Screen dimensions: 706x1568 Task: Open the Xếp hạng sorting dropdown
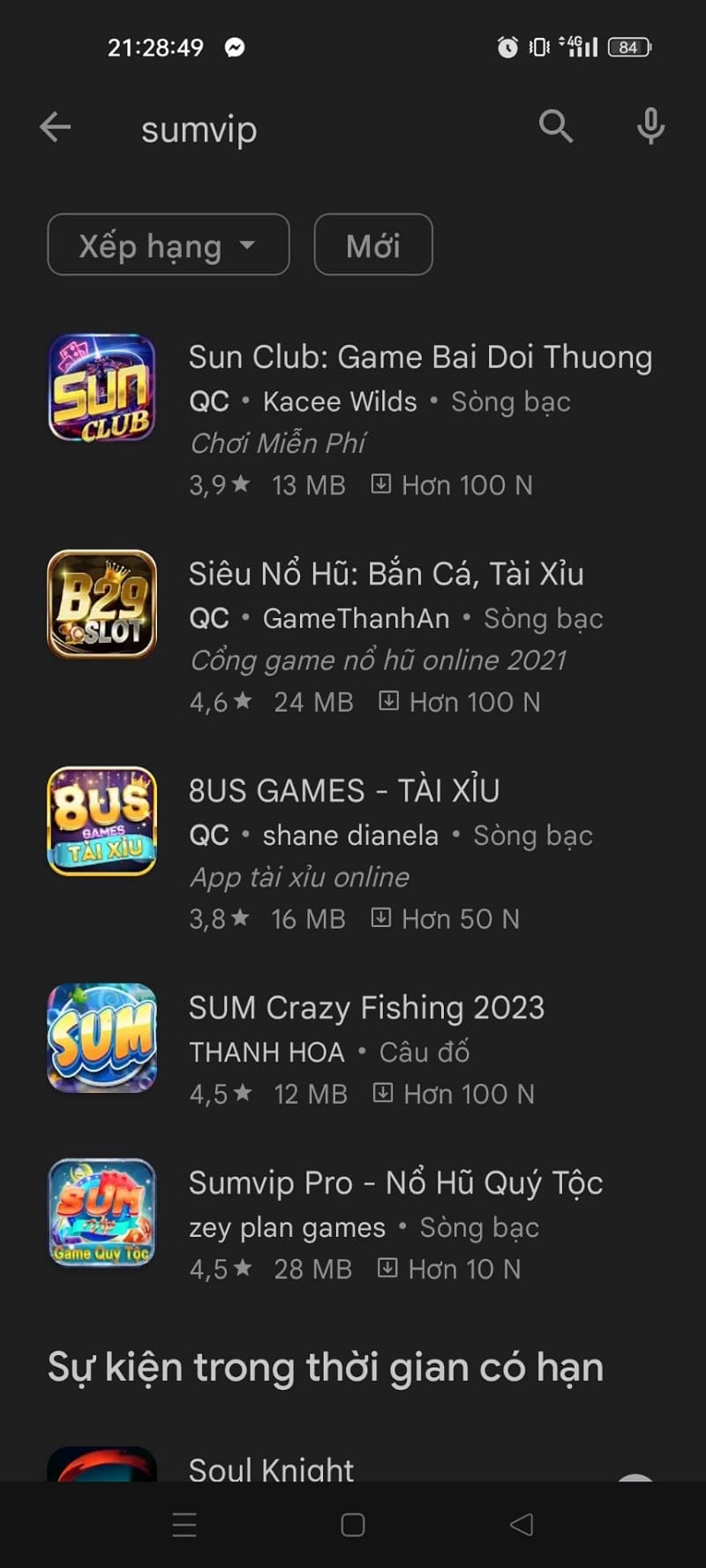tap(168, 245)
